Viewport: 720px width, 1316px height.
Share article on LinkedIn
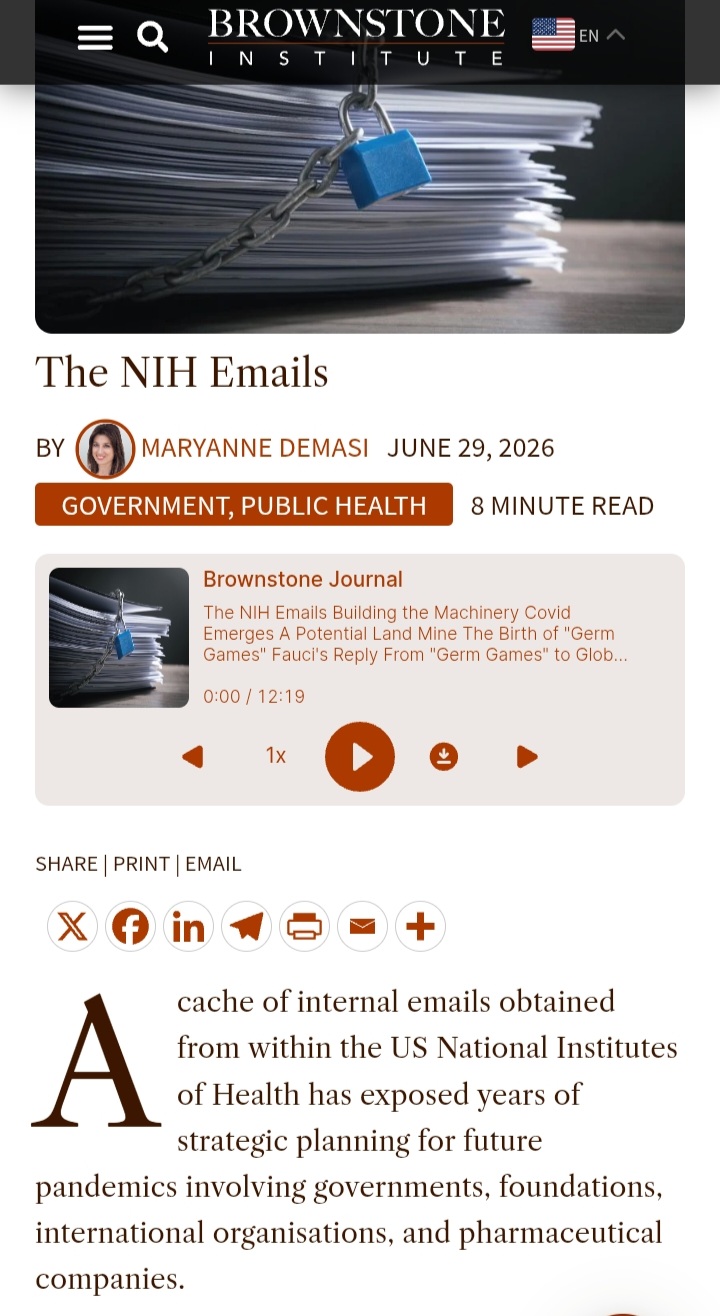(x=188, y=926)
